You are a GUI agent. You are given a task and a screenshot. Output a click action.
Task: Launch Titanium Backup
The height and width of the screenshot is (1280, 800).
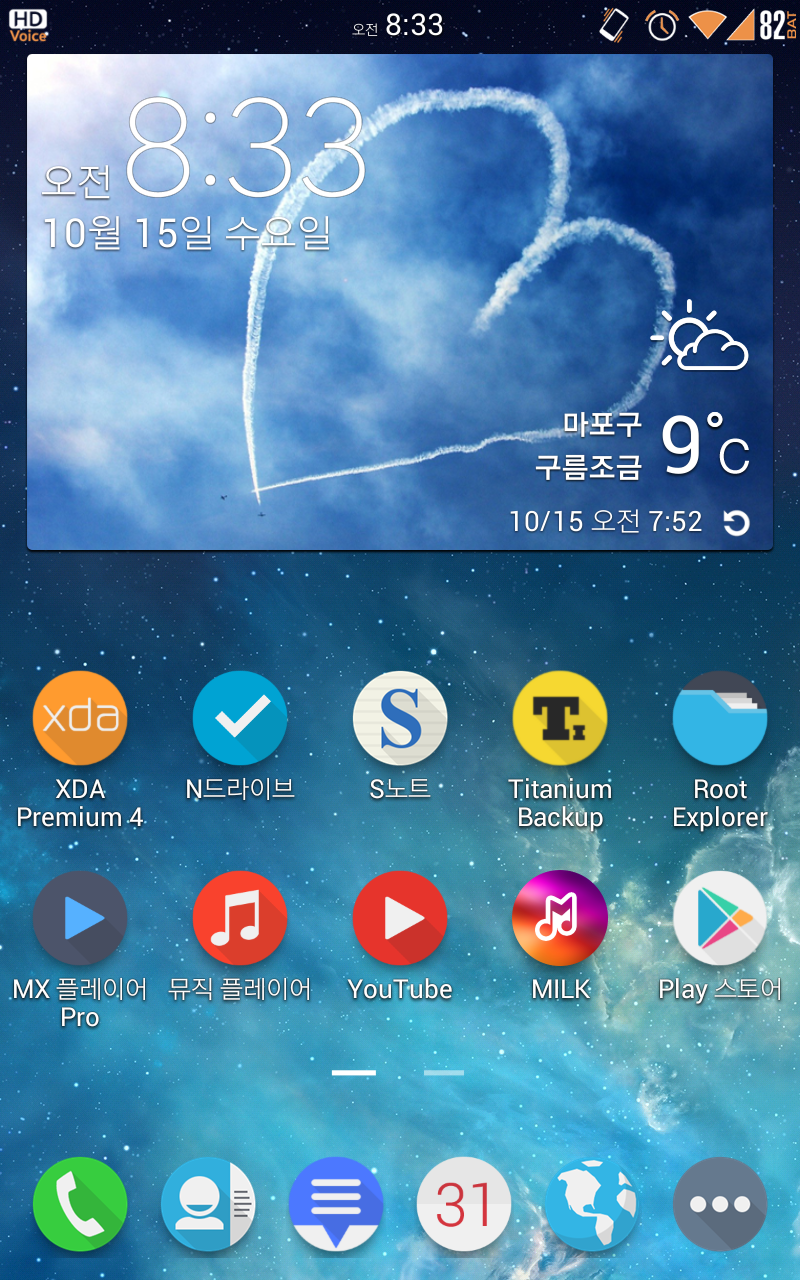pos(560,718)
